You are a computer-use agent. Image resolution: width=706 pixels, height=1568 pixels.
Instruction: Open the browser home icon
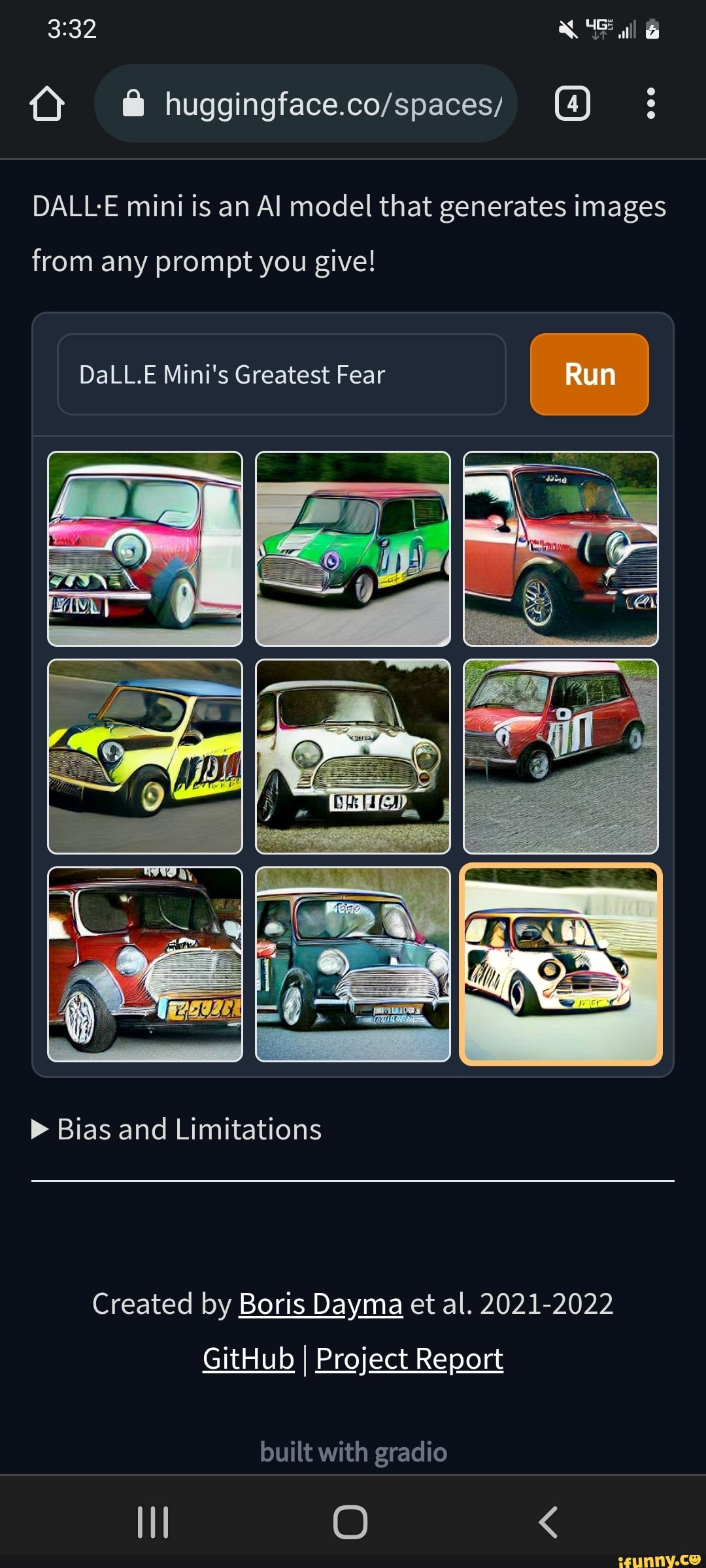[x=48, y=103]
